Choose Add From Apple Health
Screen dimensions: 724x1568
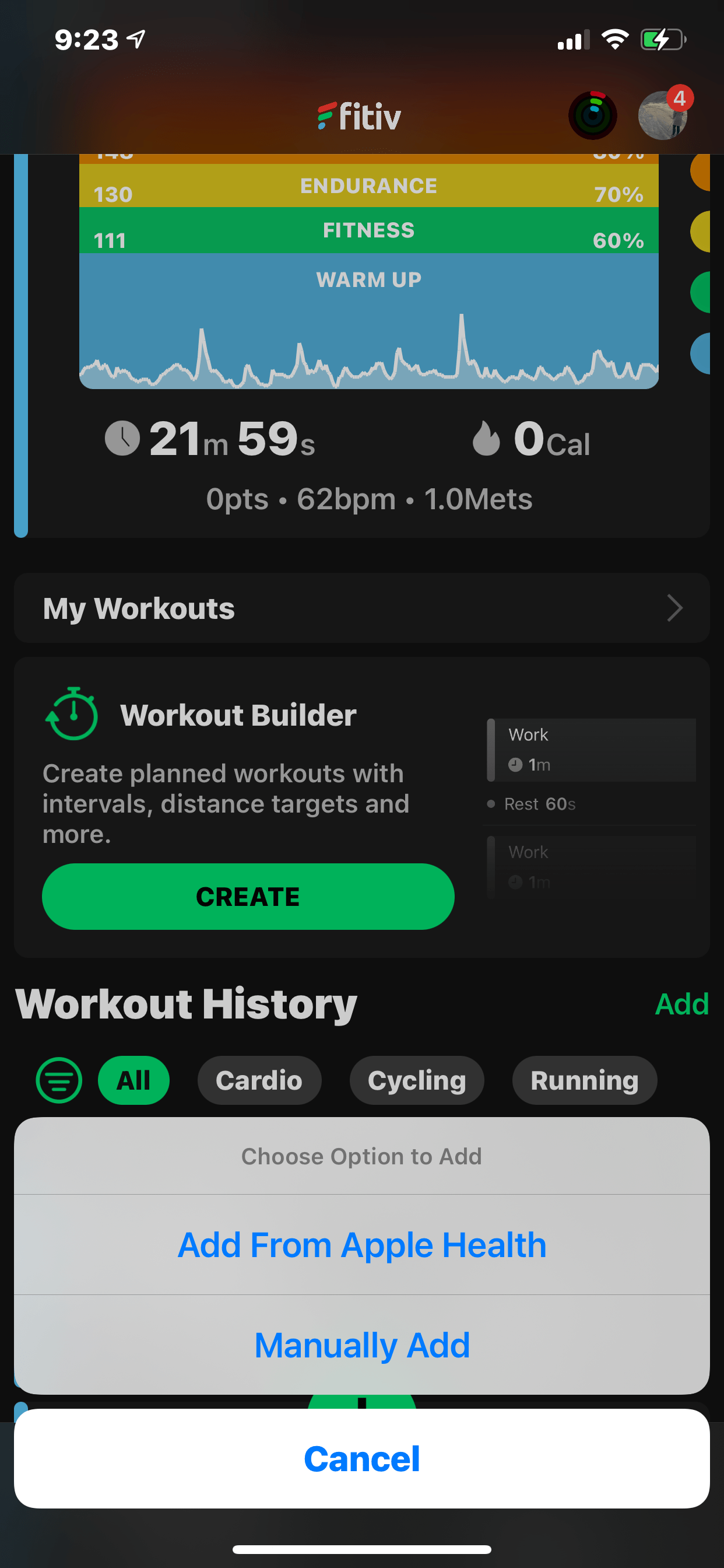tap(361, 1245)
